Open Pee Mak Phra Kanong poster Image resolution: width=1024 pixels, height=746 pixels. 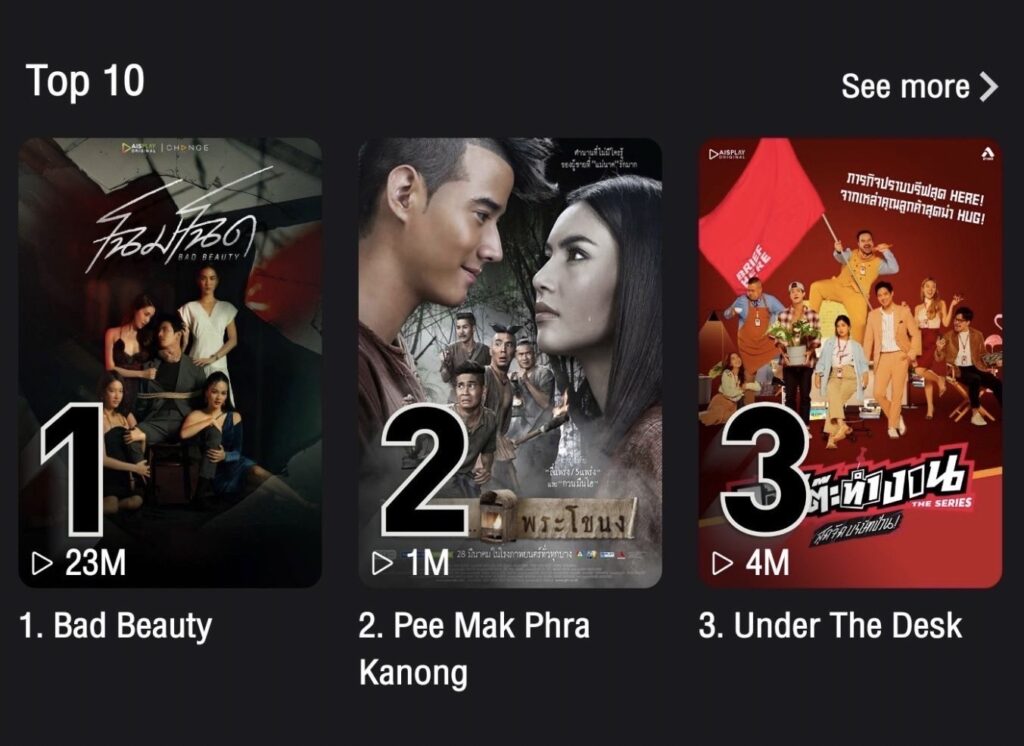[x=510, y=362]
